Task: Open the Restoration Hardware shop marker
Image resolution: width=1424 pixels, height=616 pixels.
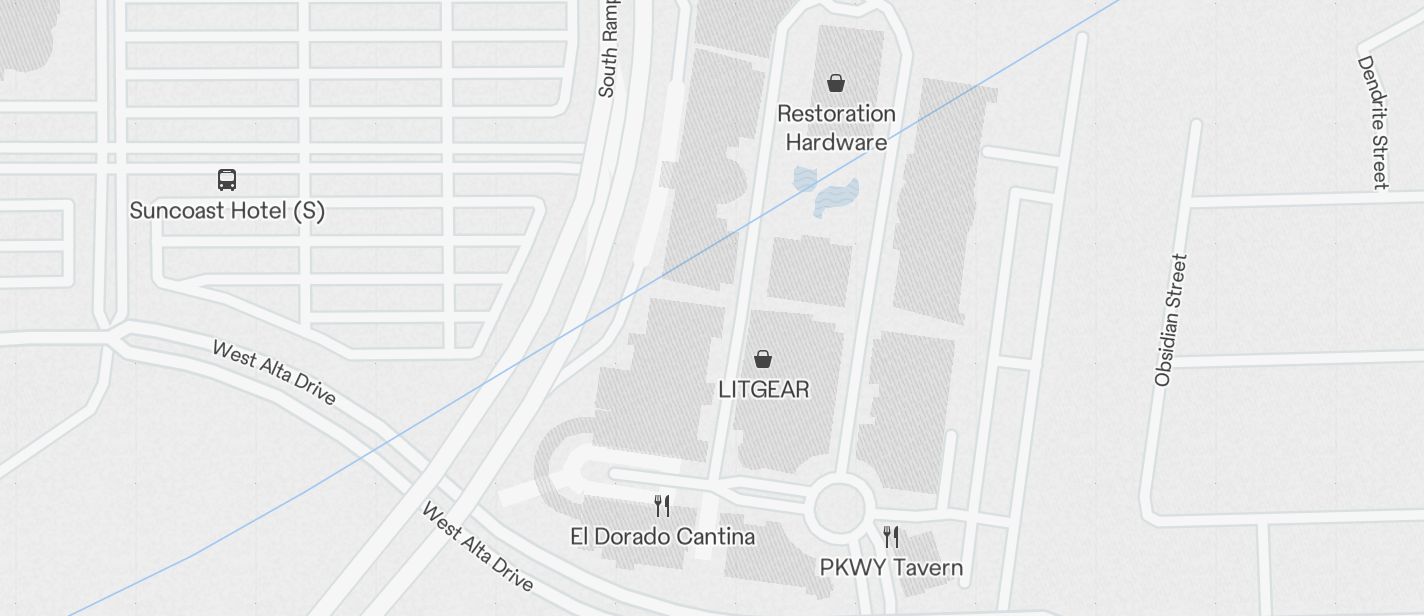Action: (x=836, y=83)
